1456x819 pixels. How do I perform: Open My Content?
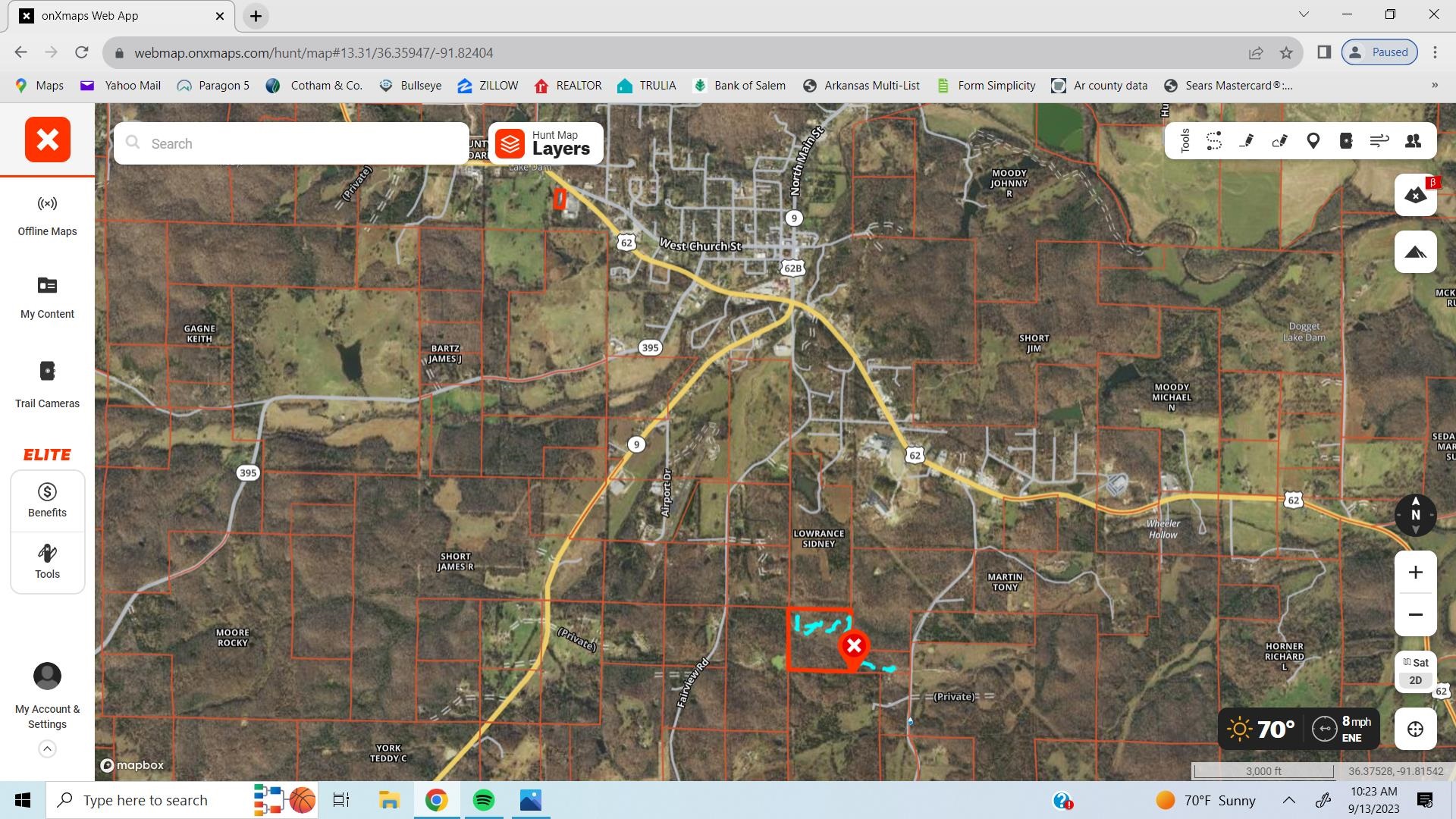pos(47,297)
